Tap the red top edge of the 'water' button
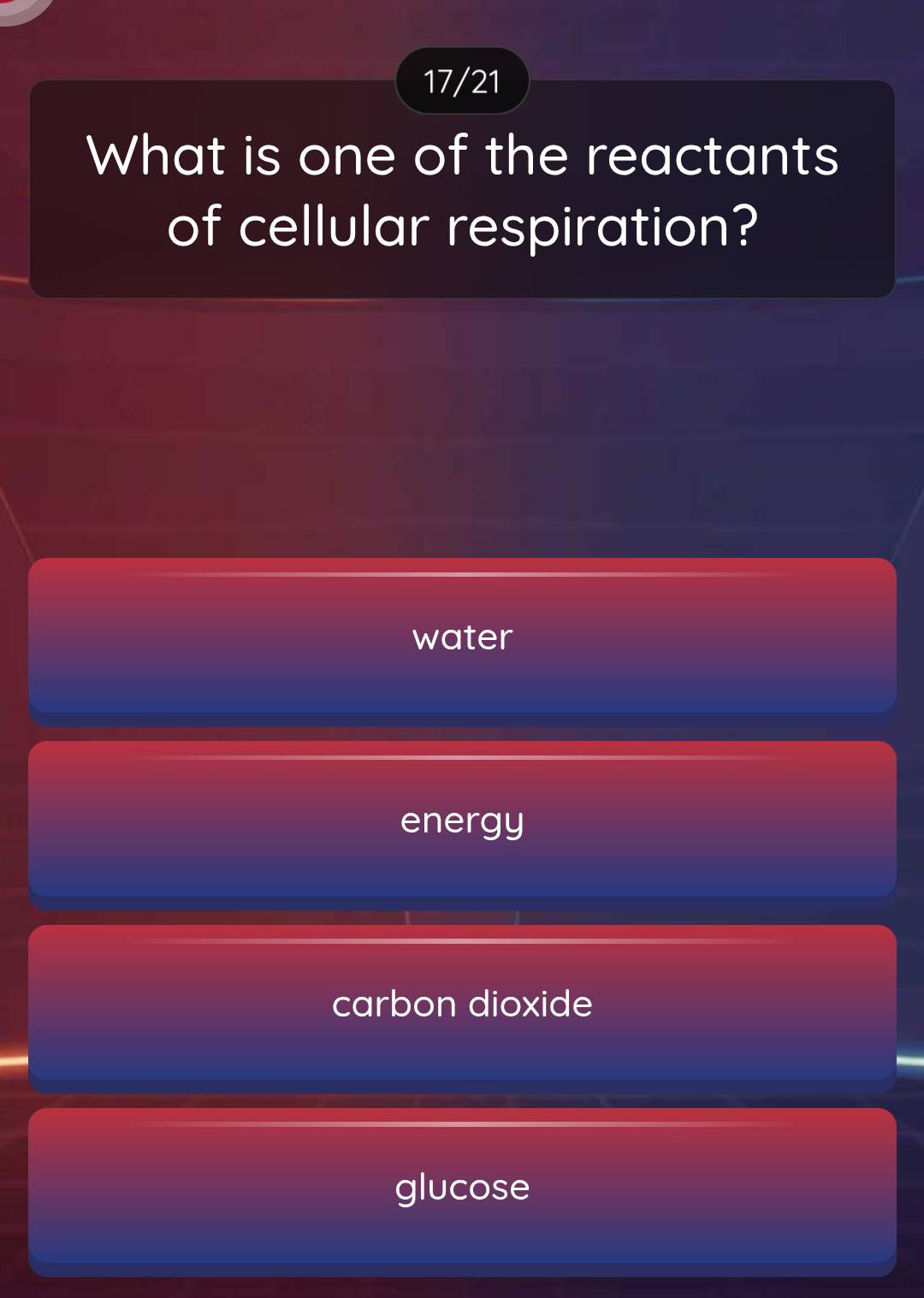Screen dimensions: 924x1298 click(462, 569)
